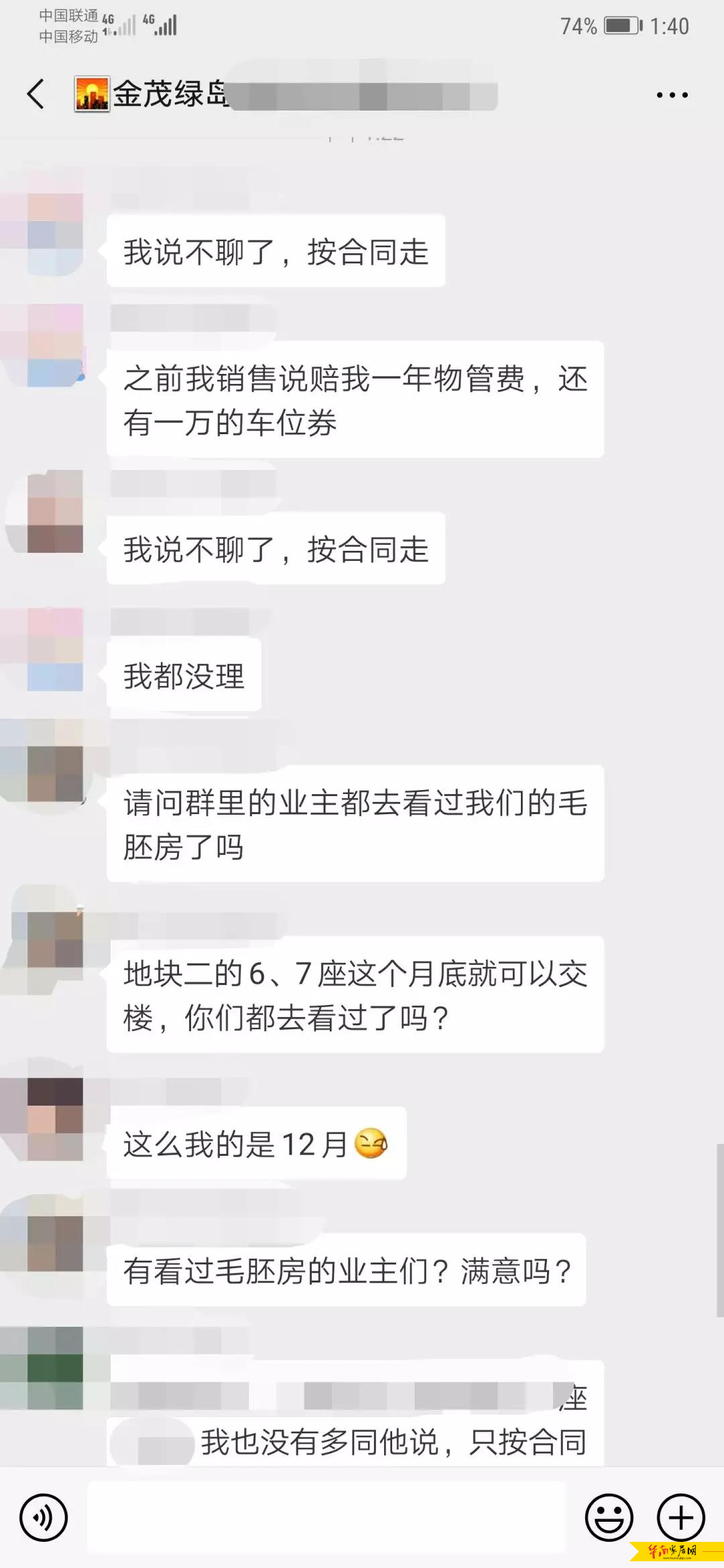Open avatar beside '地块二的6、7座' message
This screenshot has width=724, height=1568.
55,939
